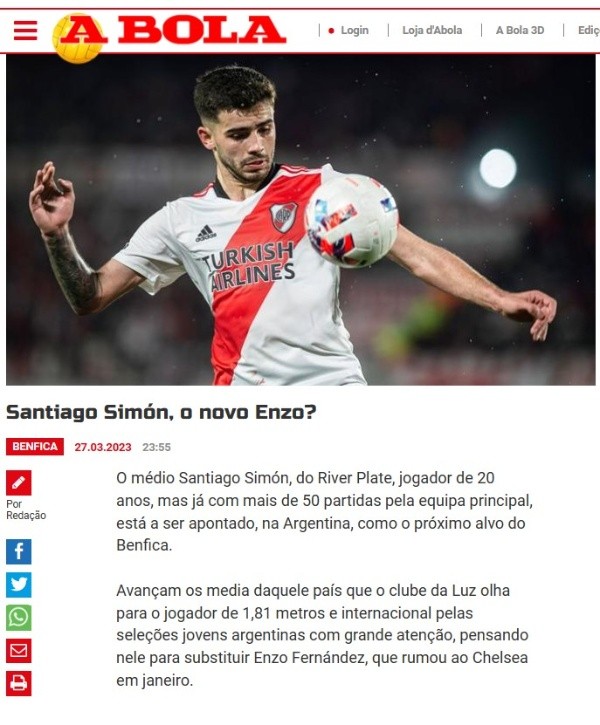The height and width of the screenshot is (725, 600).
Task: Share the article via WhatsApp
Action: tap(19, 617)
